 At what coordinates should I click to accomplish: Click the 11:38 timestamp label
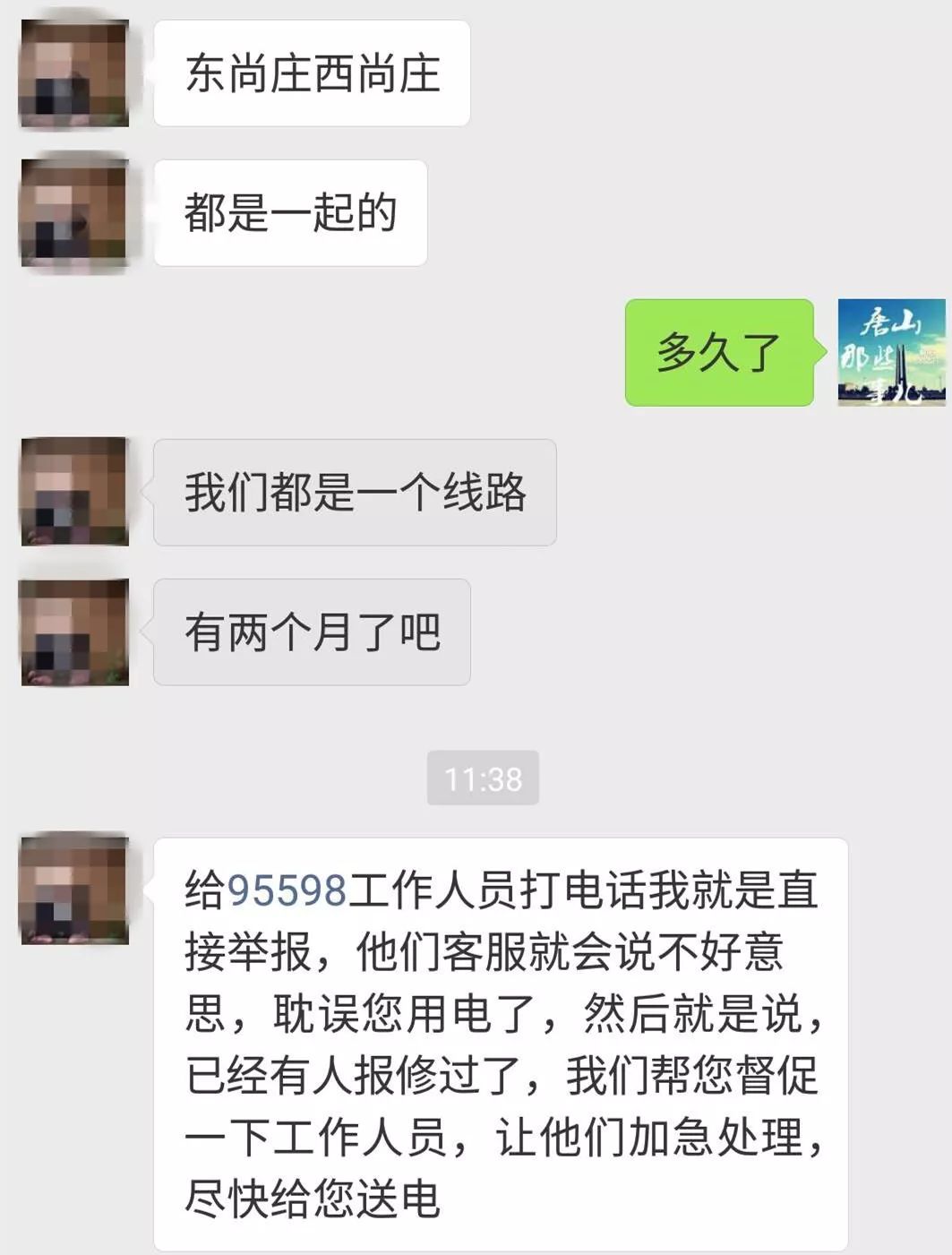coord(484,778)
